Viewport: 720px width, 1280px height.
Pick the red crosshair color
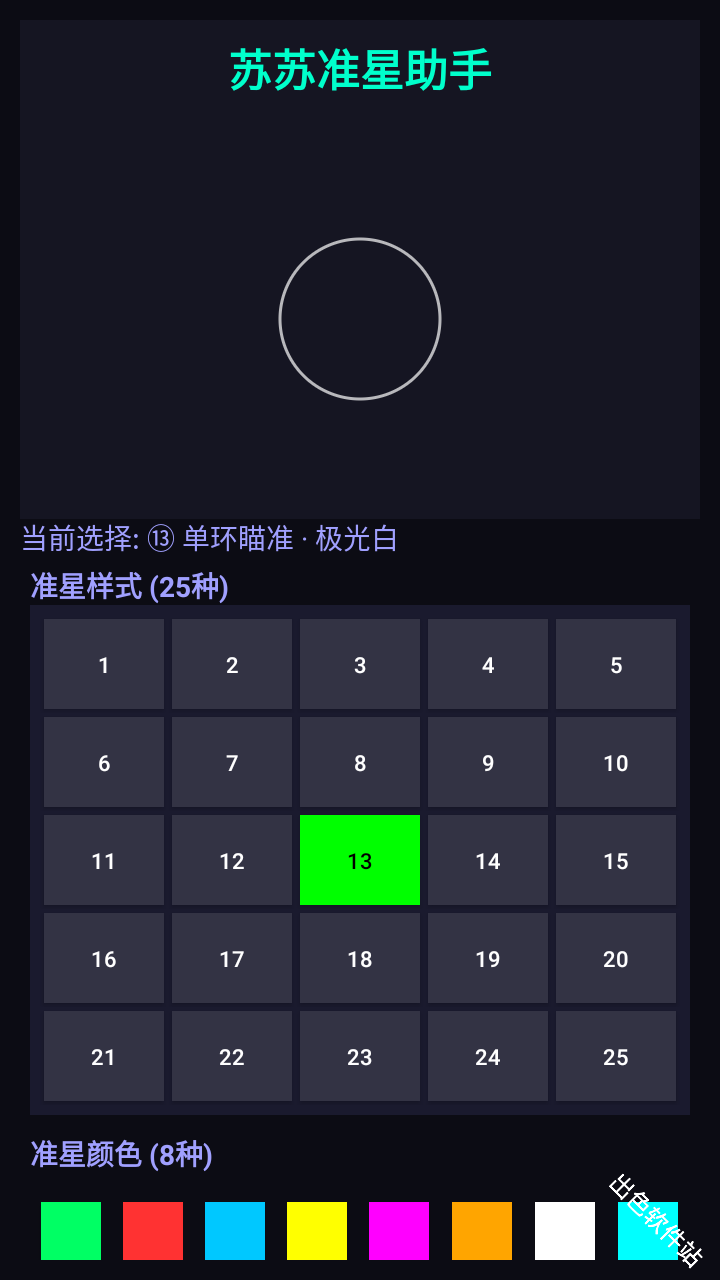coord(152,1229)
